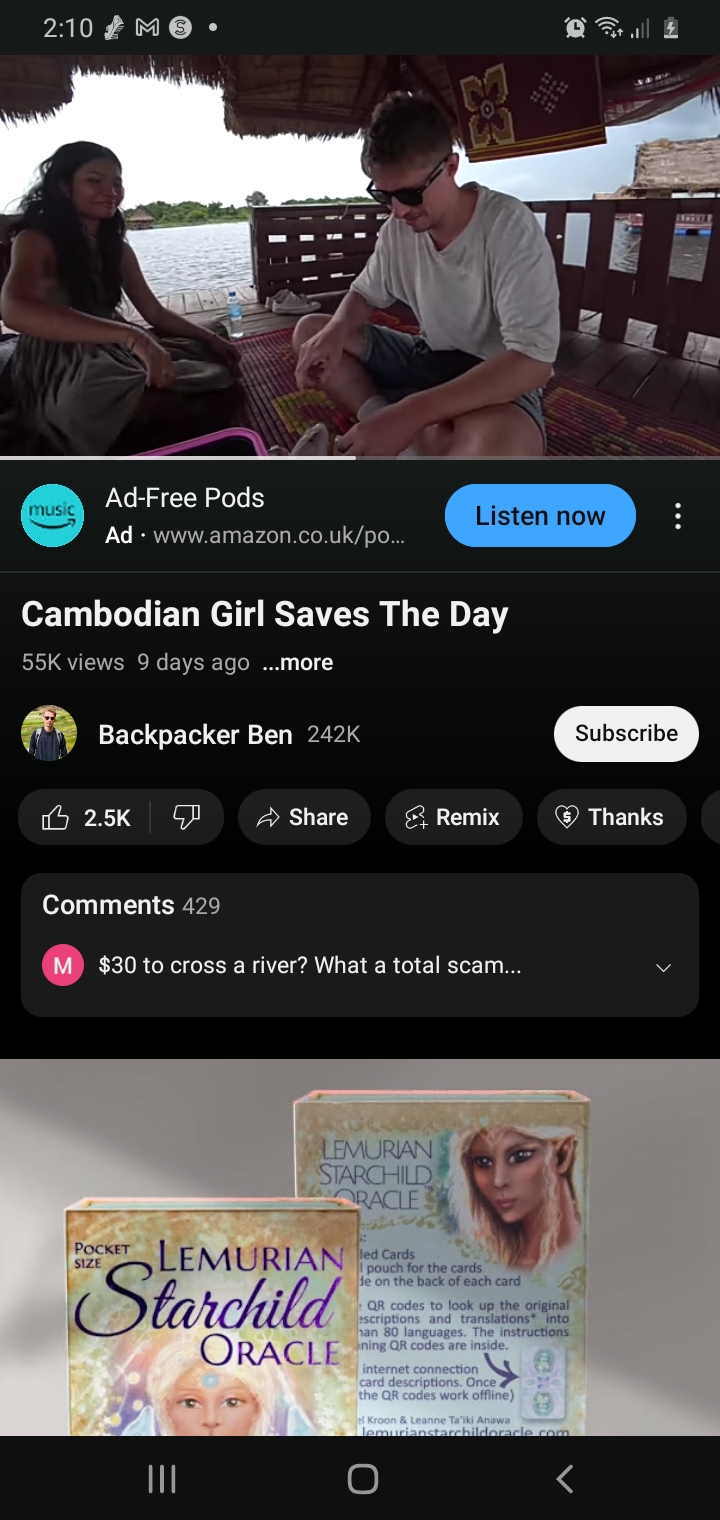720x1520 pixels.
Task: Open the ad options three-dot menu
Action: point(678,516)
